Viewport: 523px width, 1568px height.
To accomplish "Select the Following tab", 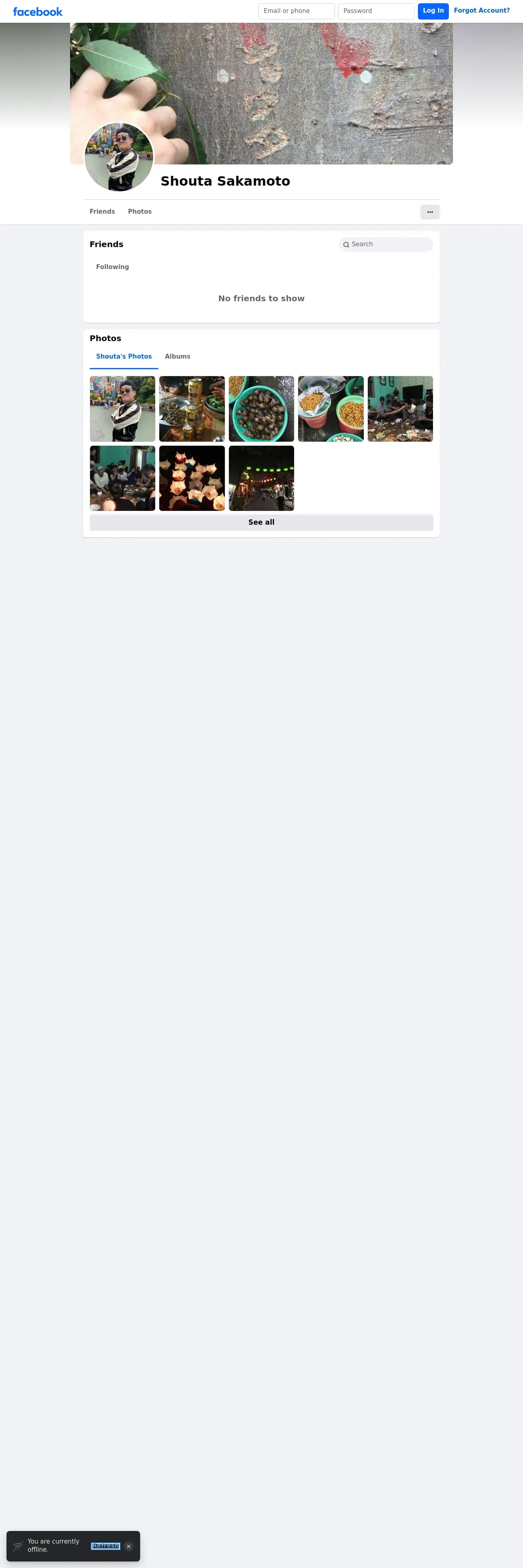I will pos(113,267).
